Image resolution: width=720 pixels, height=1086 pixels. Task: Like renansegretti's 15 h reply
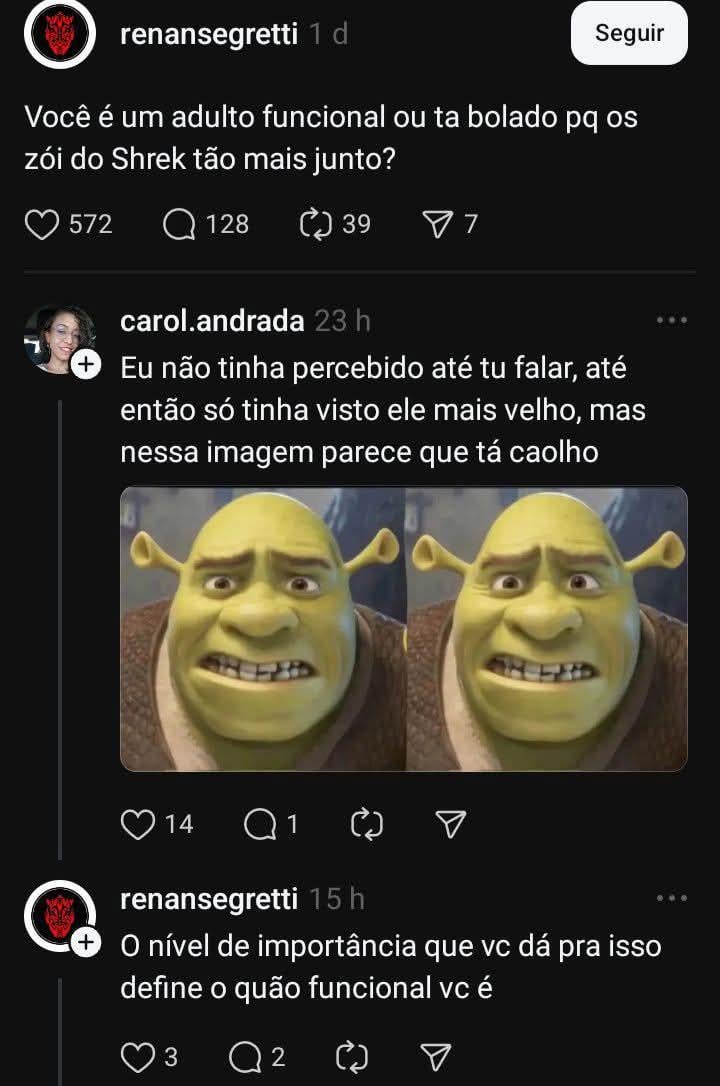134,1057
